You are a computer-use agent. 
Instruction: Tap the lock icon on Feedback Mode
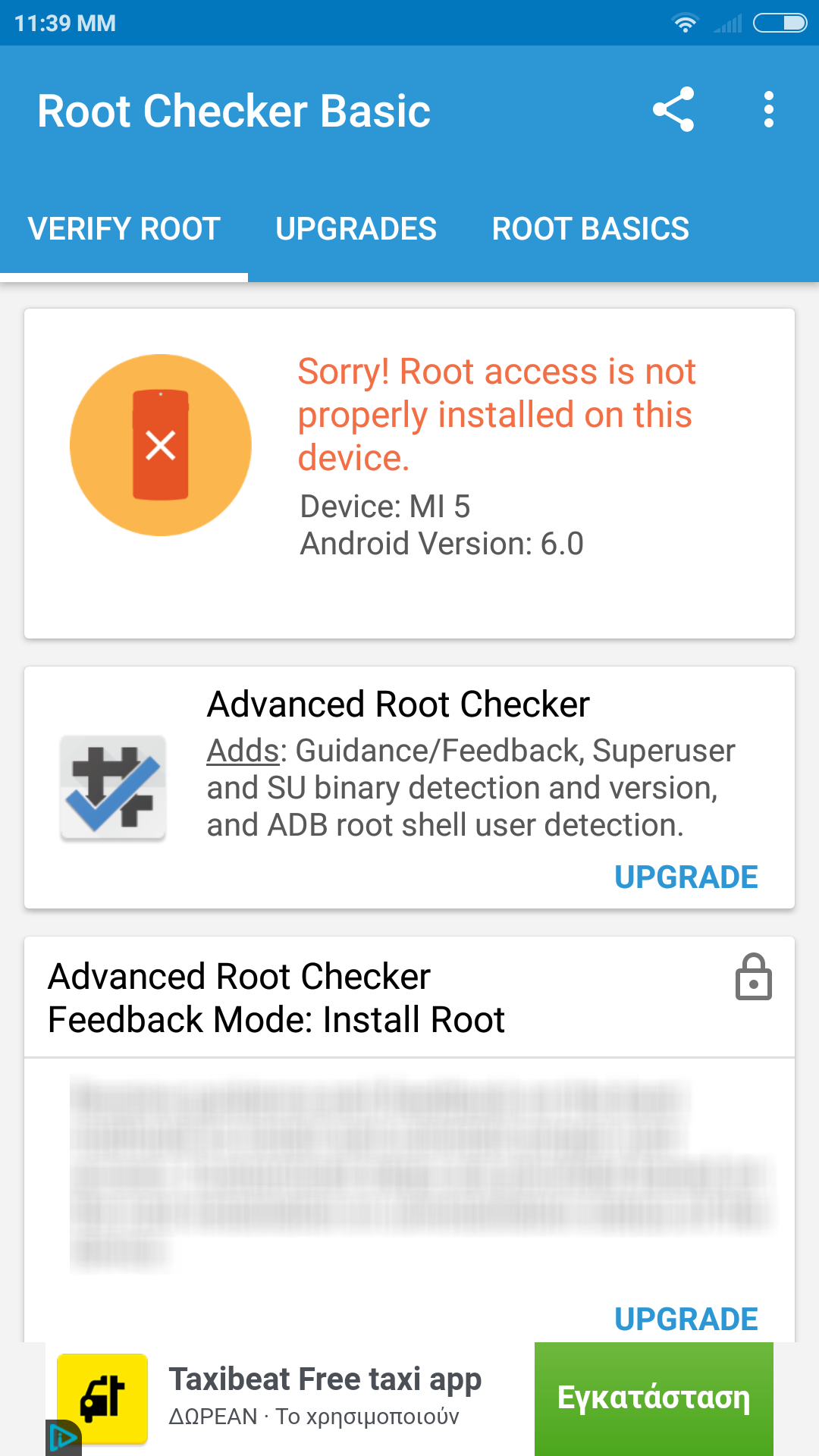coord(754,977)
